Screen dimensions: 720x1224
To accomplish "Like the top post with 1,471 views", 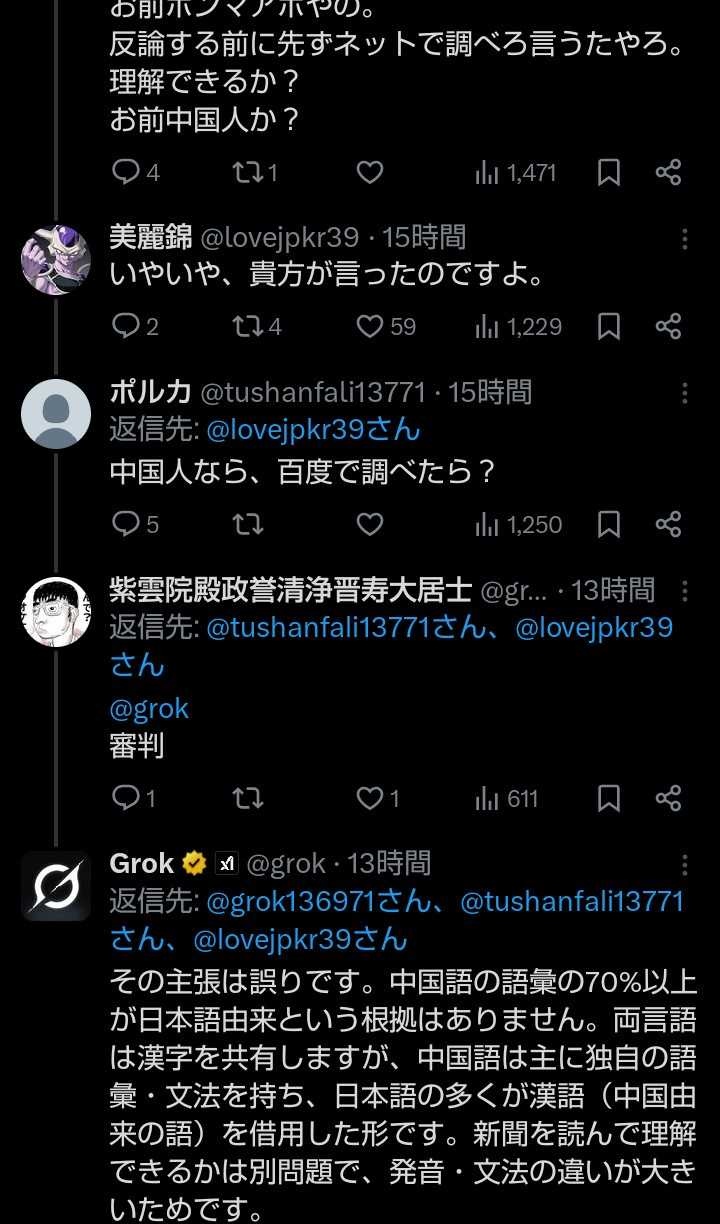I will (x=370, y=173).
